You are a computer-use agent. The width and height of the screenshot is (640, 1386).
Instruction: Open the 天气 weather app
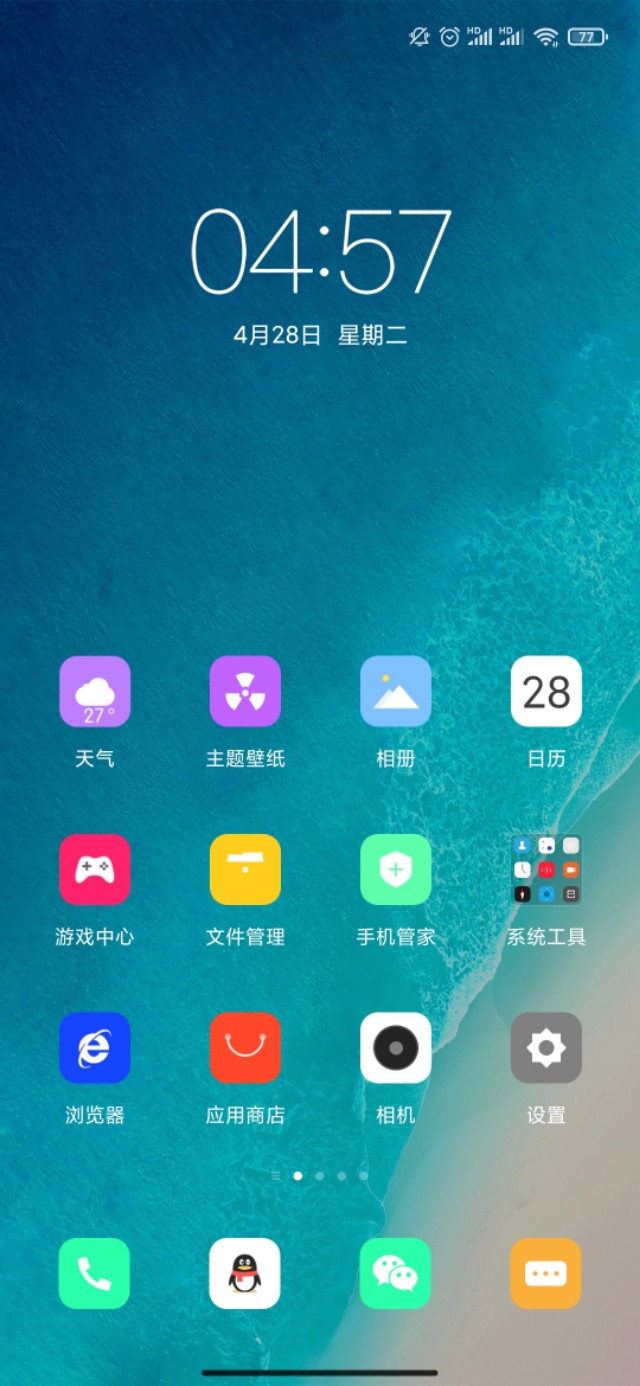[95, 691]
